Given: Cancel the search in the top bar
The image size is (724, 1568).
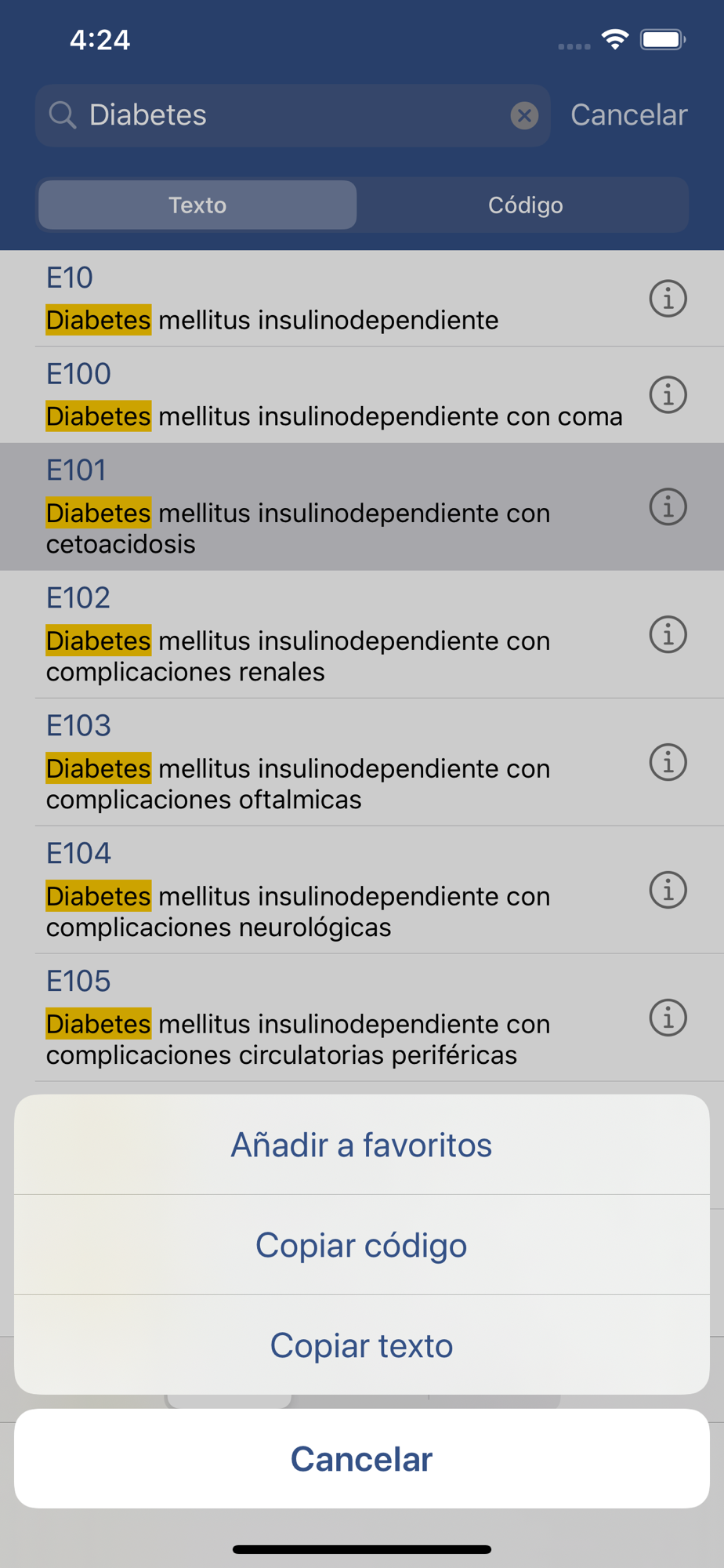Looking at the screenshot, I should pos(628,115).
